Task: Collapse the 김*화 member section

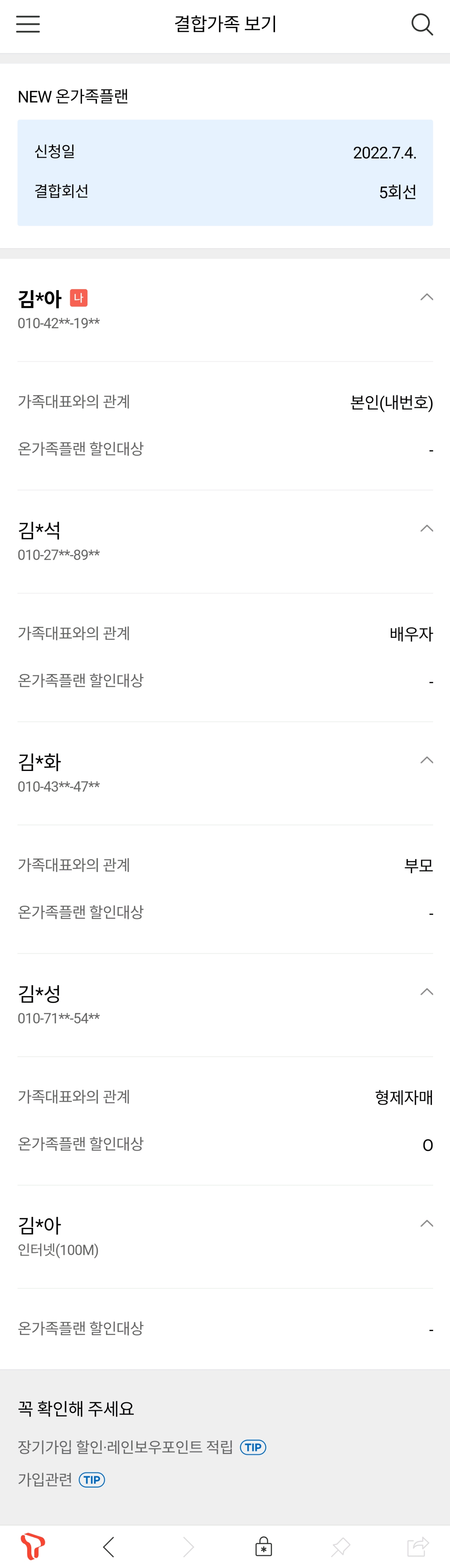Action: 426,760
